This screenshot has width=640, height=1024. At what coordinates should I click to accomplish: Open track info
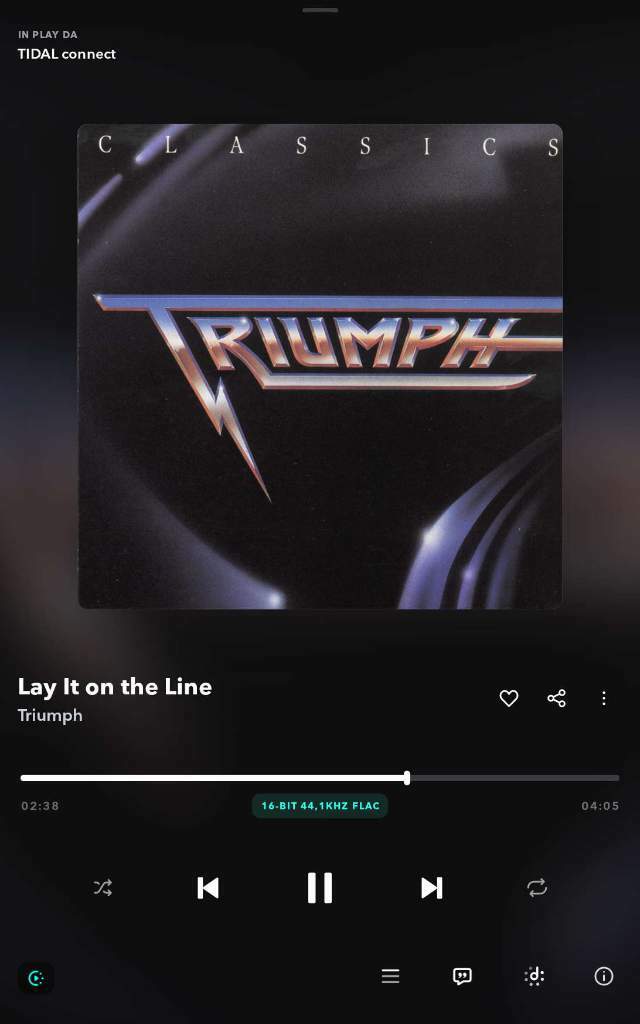pyautogui.click(x=604, y=977)
